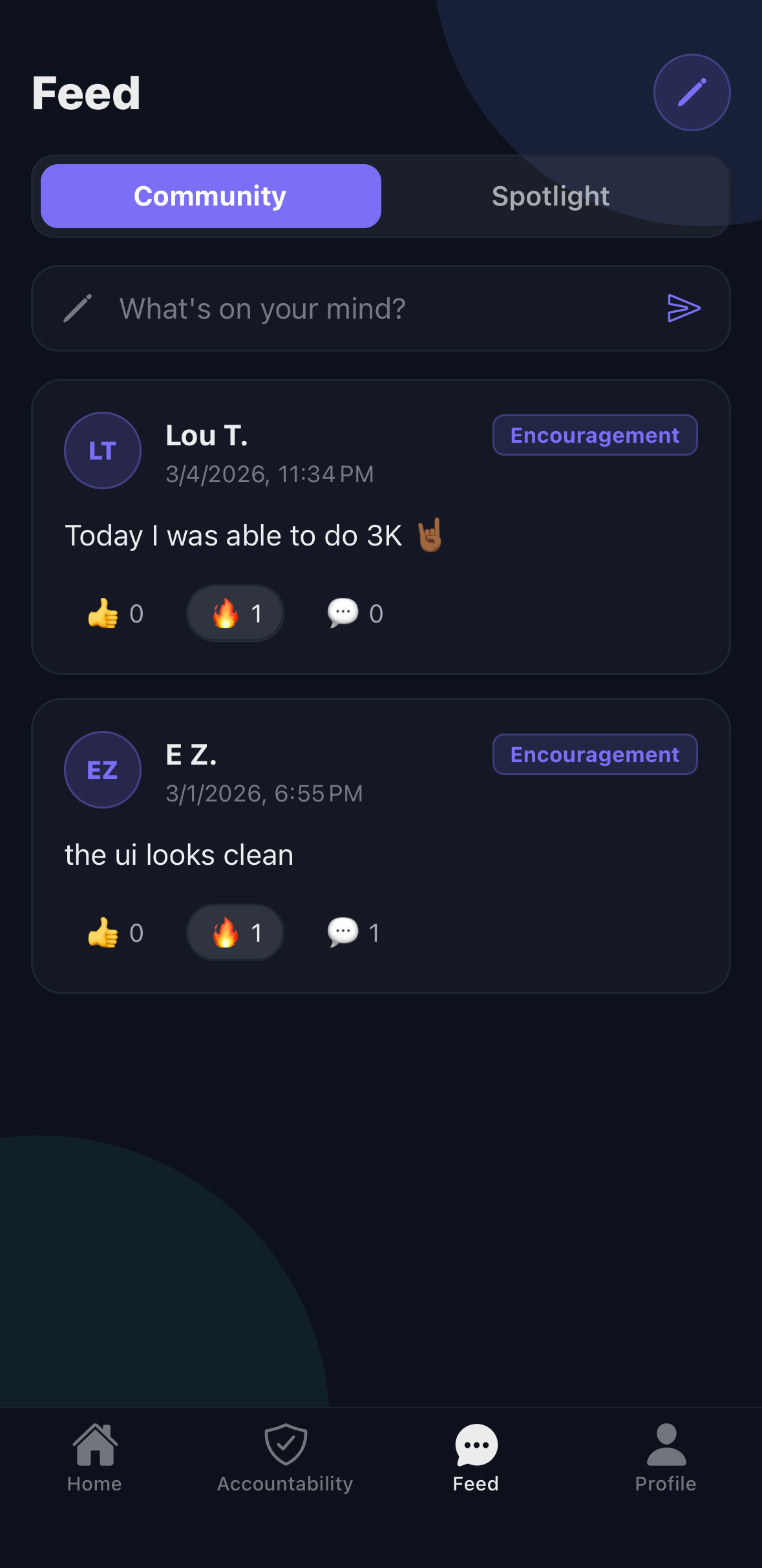Switch to the Spotlight tab
The image size is (762, 1568).
point(550,196)
